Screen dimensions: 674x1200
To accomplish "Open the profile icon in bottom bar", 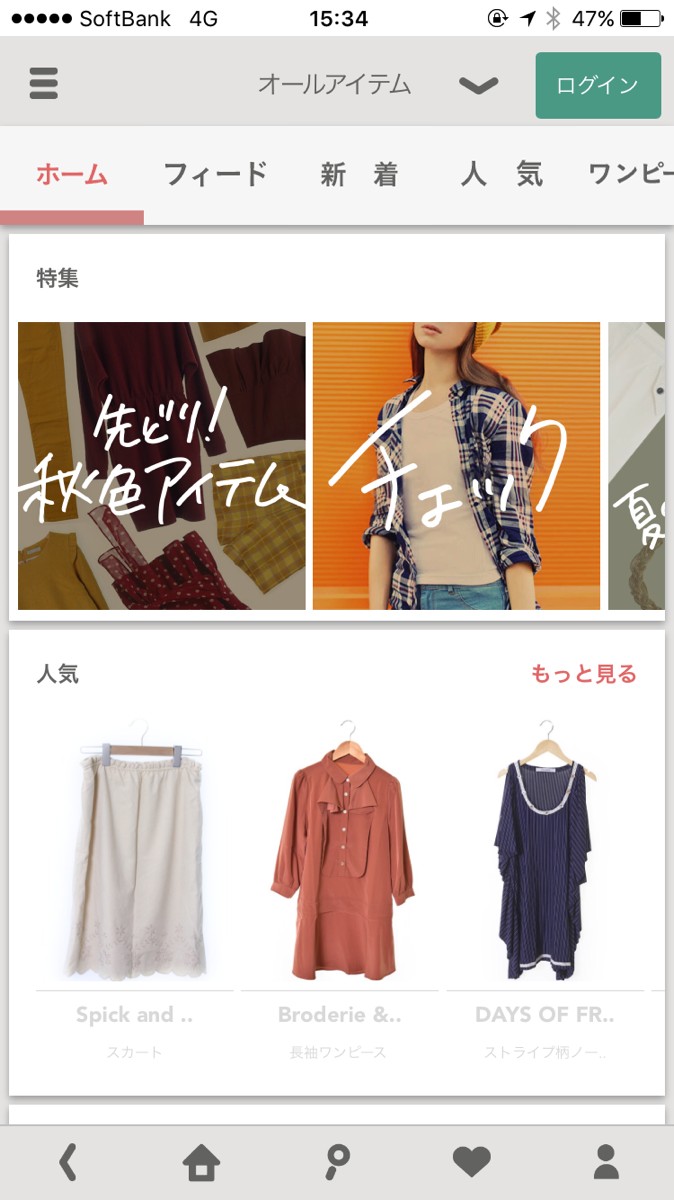I will point(606,1162).
